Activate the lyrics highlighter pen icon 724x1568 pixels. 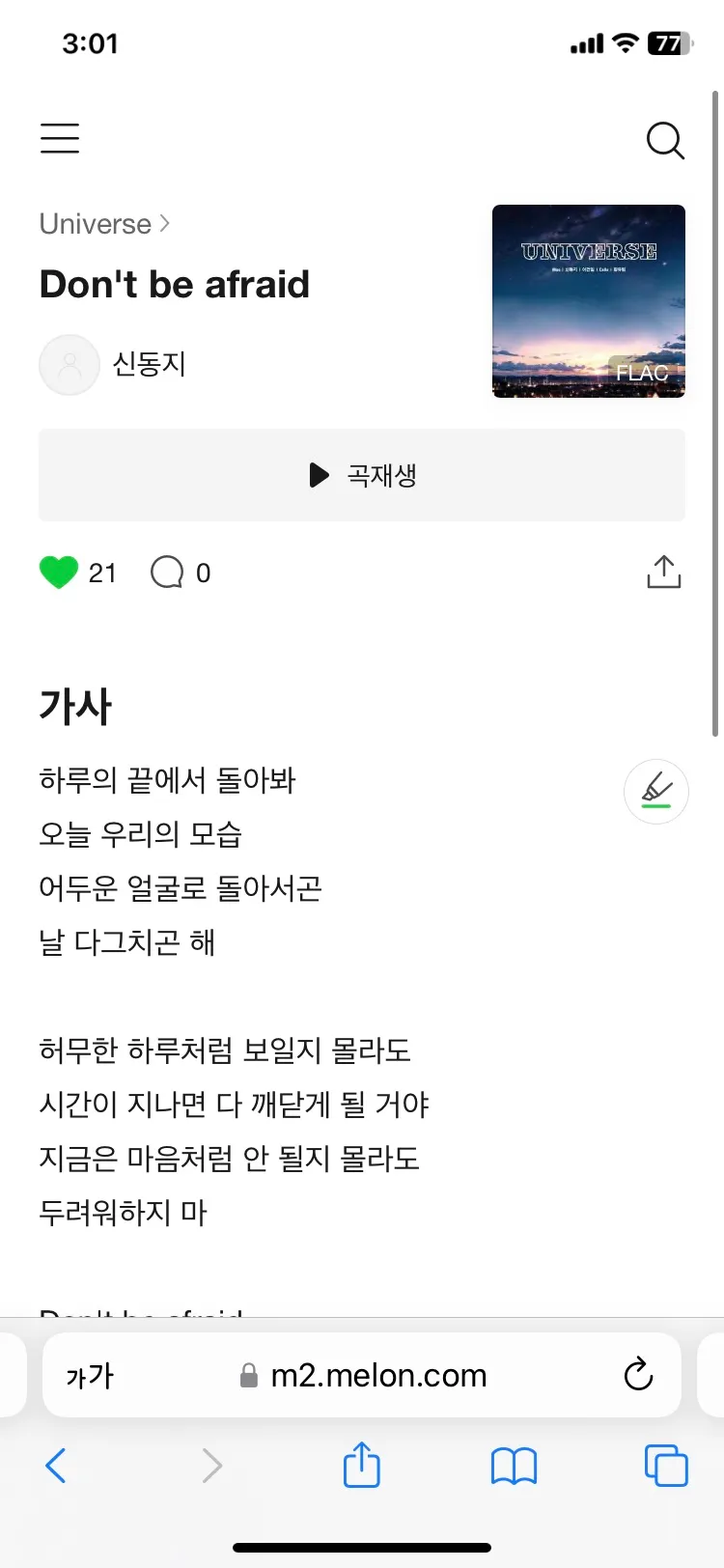(655, 791)
